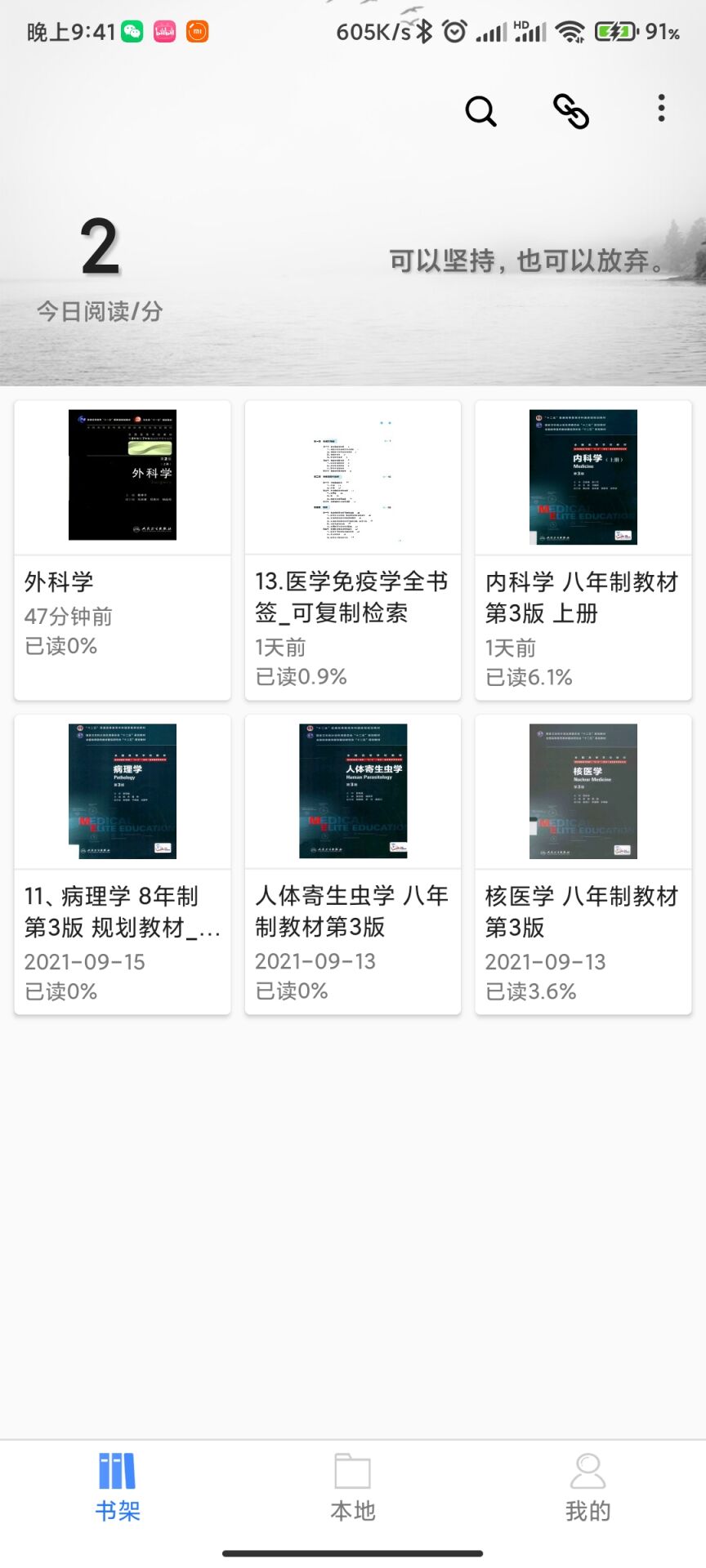The image size is (706, 1568).
Task: Open the search icon
Action: 480,111
